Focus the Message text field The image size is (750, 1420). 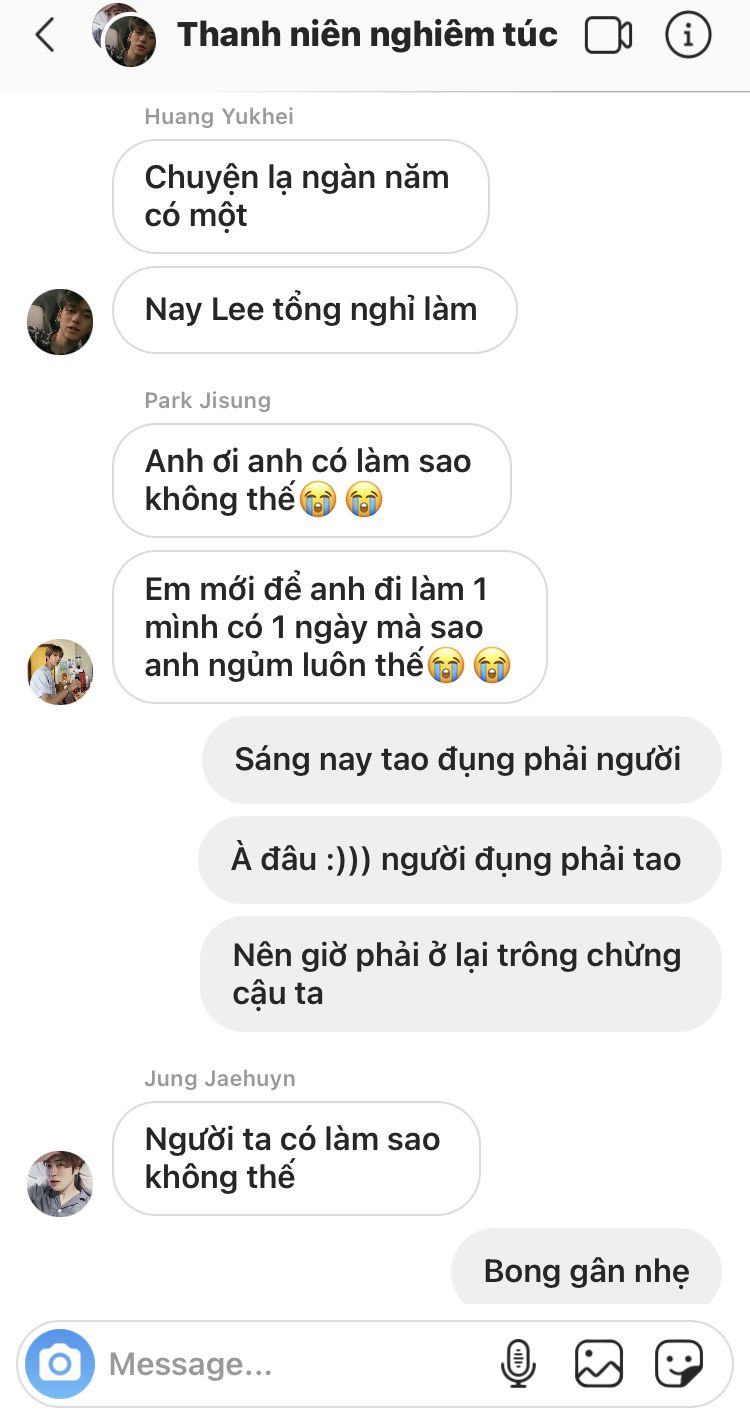290,1364
